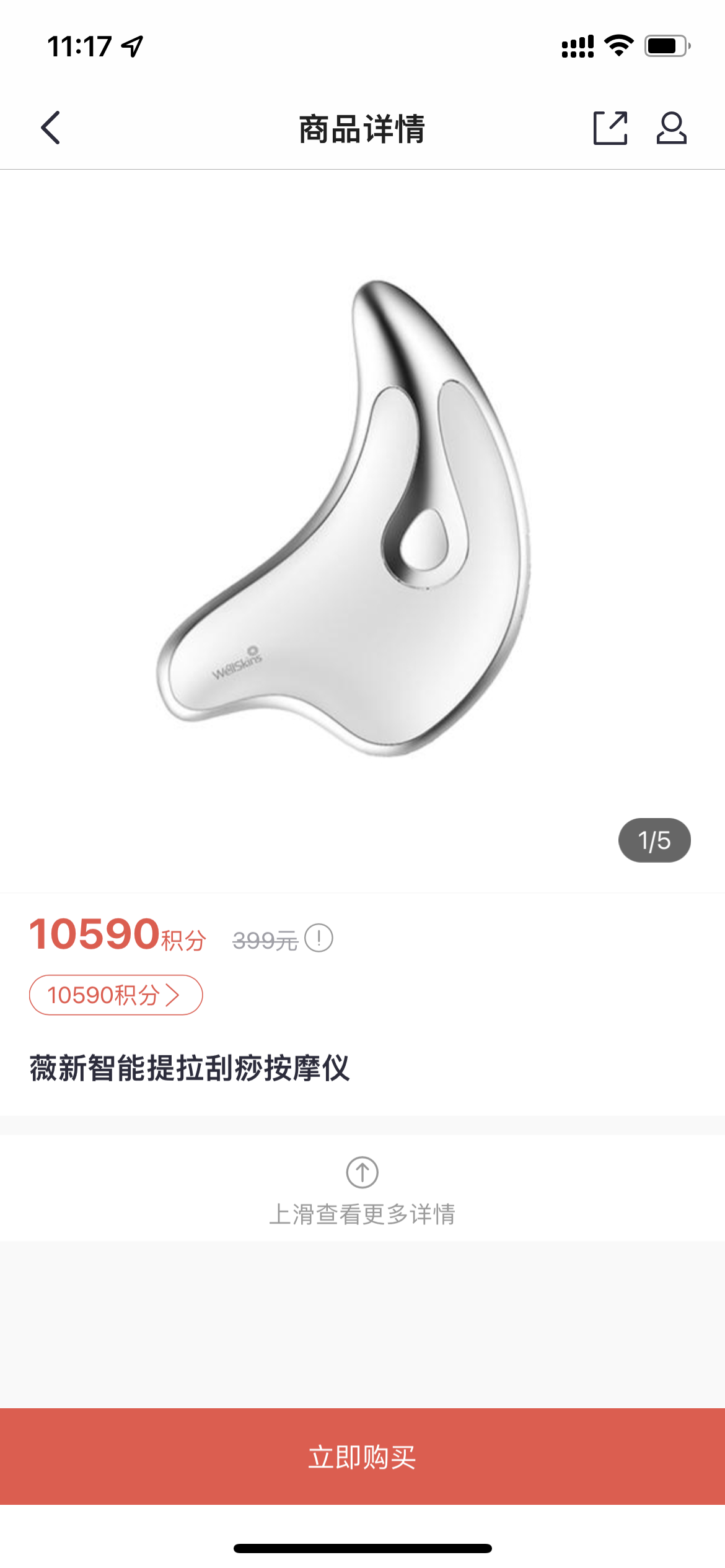725x1568 pixels.
Task: Tap 立即购买 to buy now
Action: (x=362, y=1457)
